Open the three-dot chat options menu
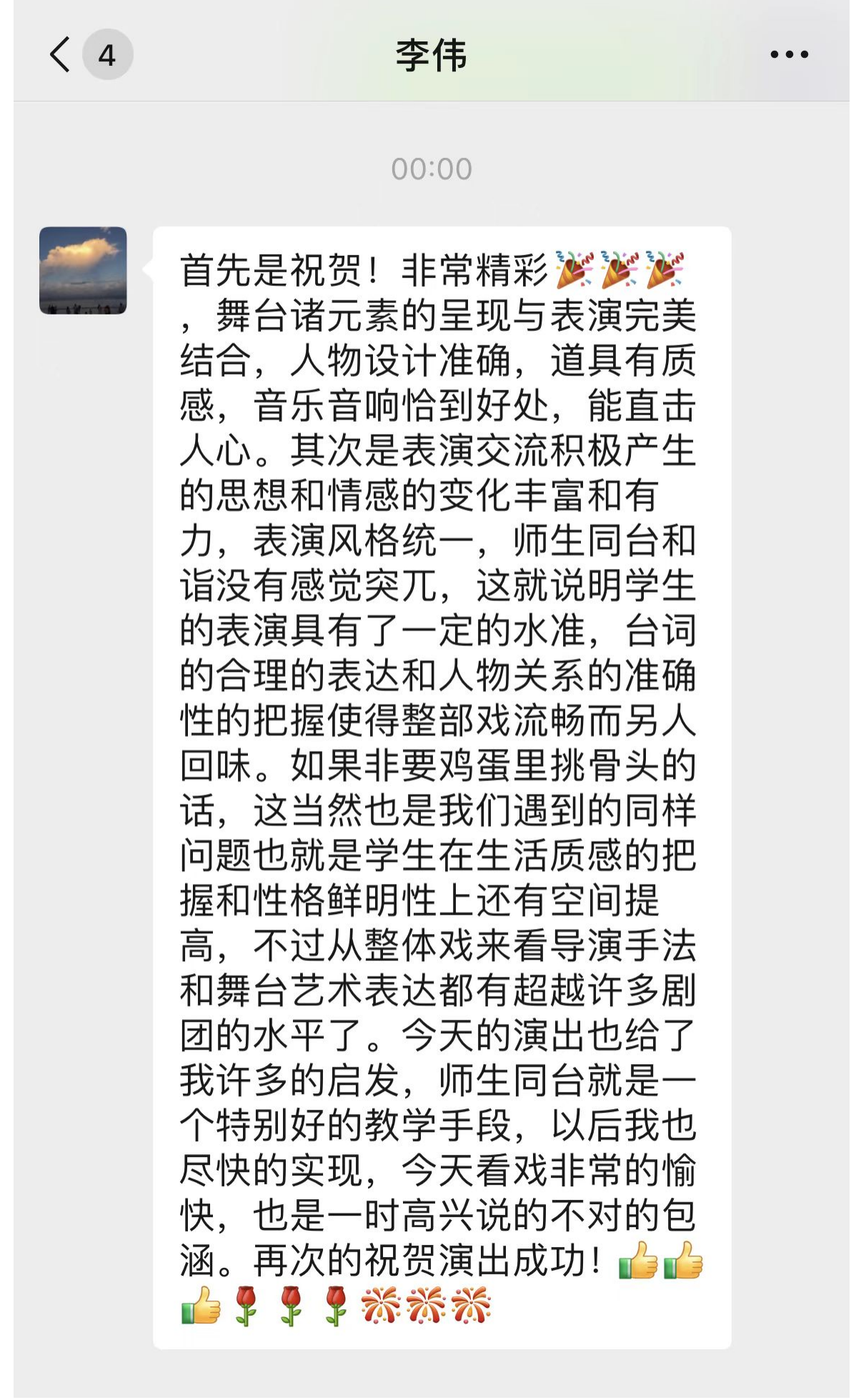Screen dimensions: 851x1400 (x=789, y=54)
